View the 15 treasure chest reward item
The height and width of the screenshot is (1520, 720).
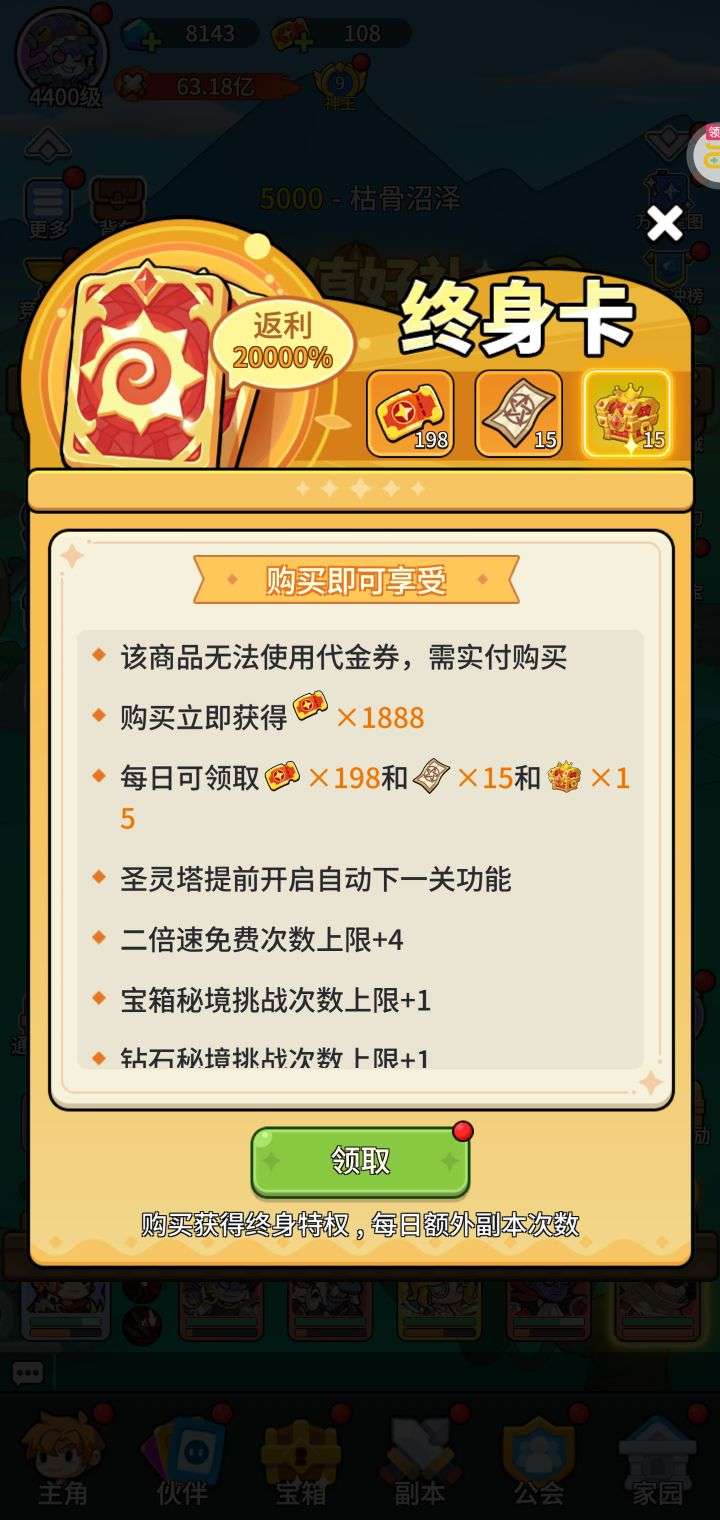[627, 413]
